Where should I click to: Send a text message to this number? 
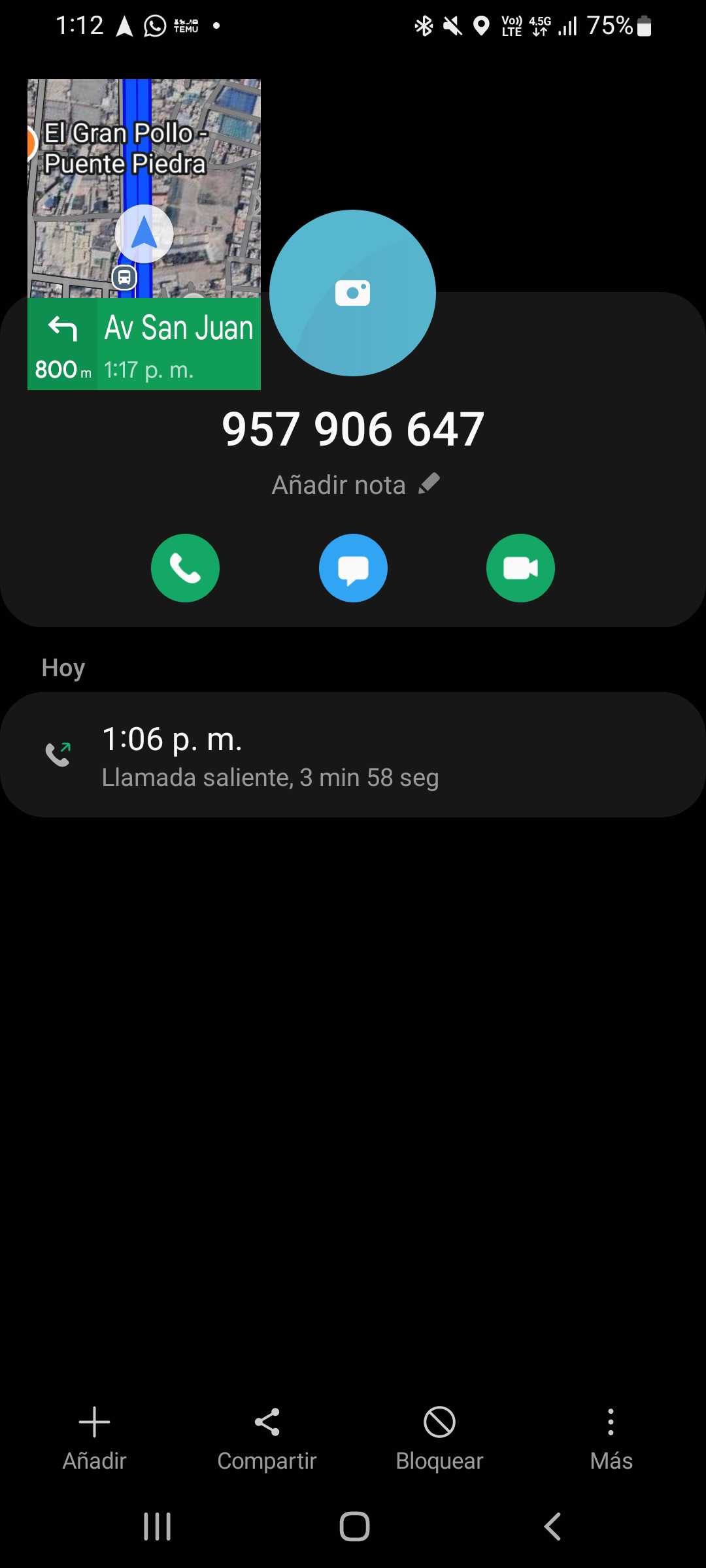(x=353, y=568)
